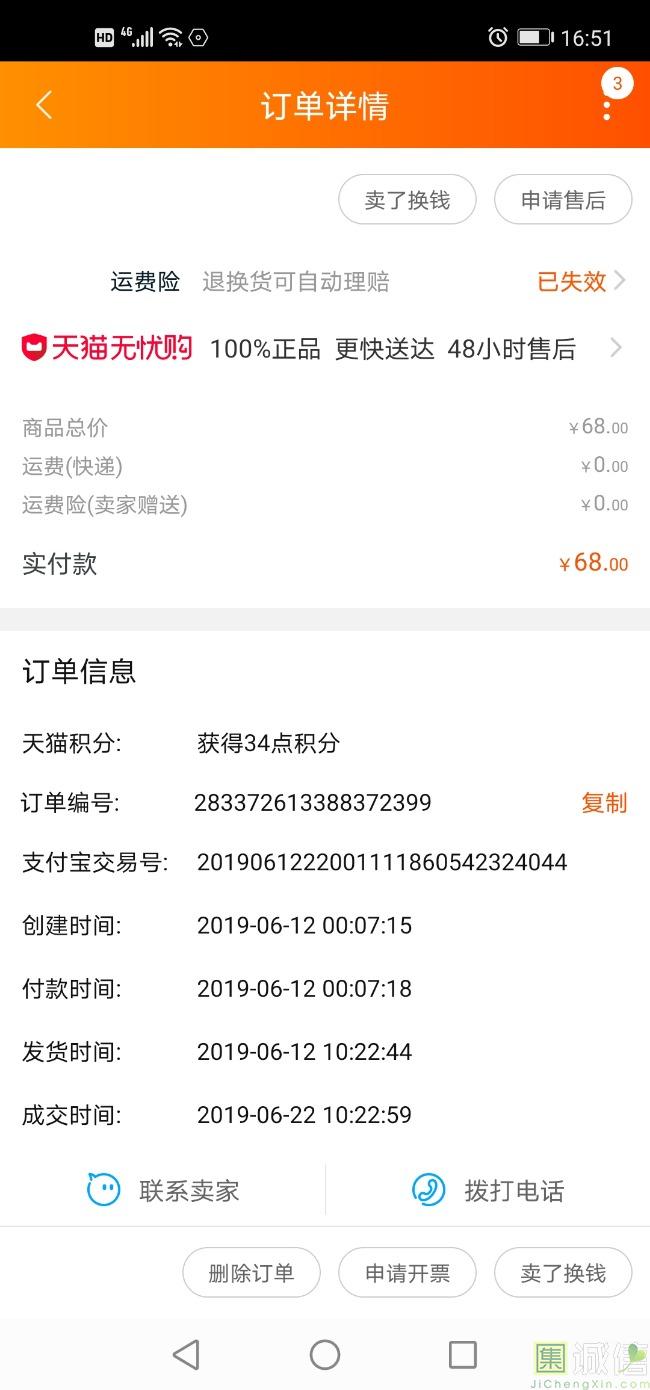Screen dimensions: 650x1390
Task: Tap the system back triangle
Action: [x=186, y=1355]
